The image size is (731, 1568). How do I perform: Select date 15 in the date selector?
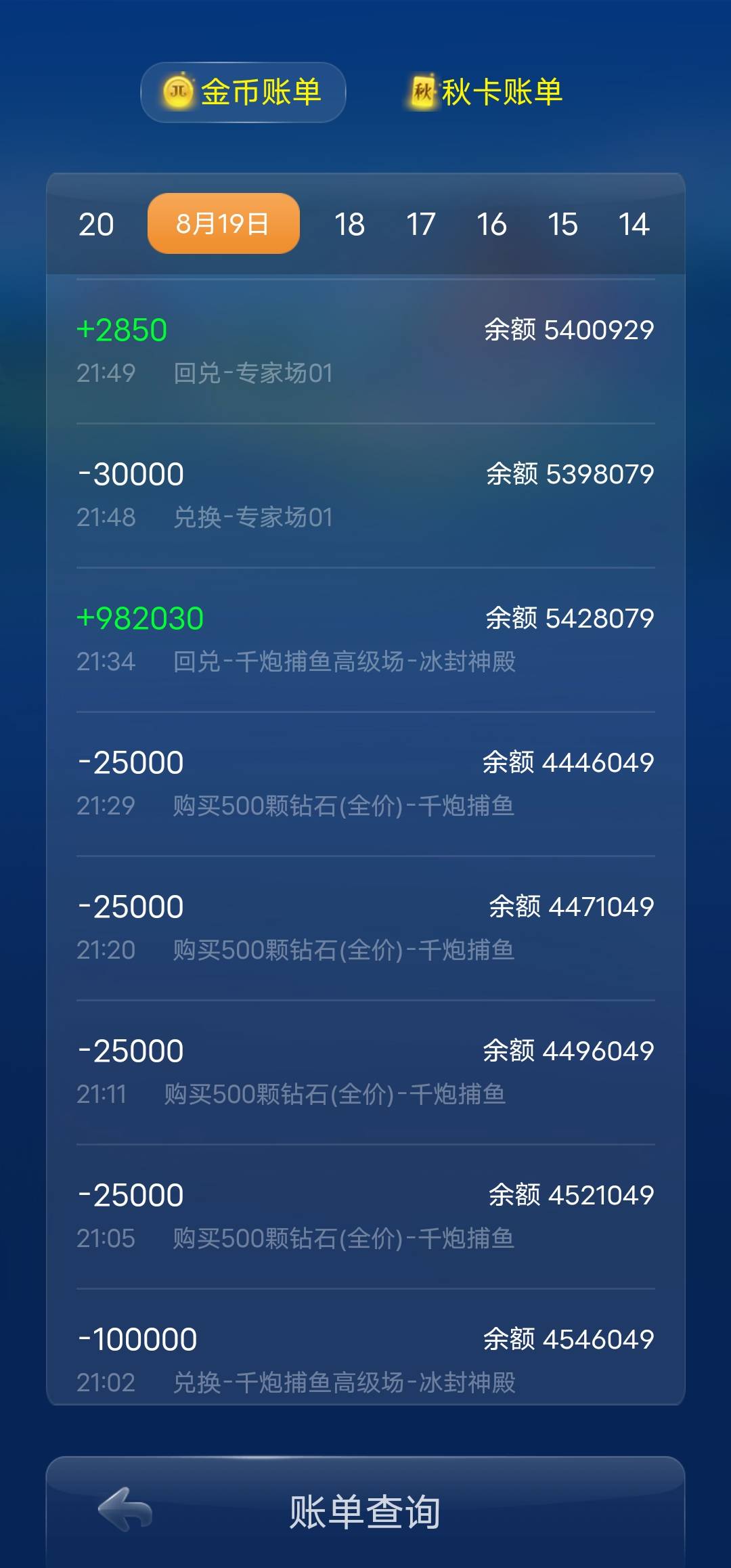pos(564,223)
